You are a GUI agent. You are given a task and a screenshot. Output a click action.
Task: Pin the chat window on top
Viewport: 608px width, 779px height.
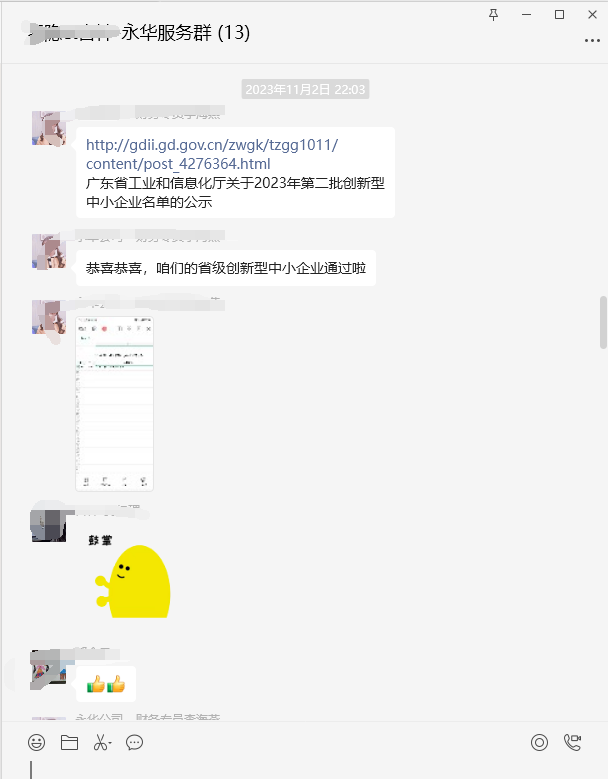point(493,14)
